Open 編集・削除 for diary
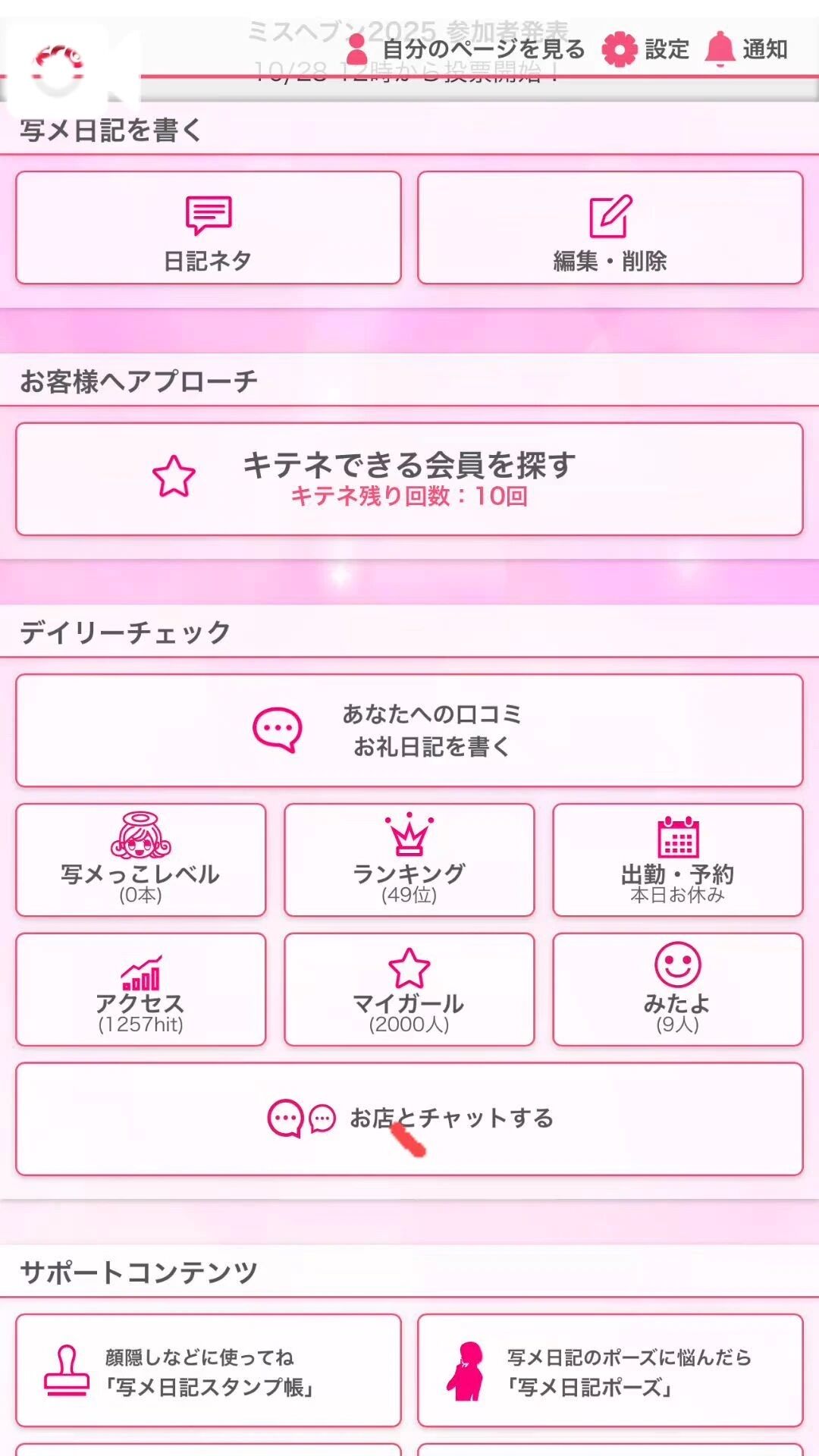This screenshot has height=1456, width=819. point(610,228)
